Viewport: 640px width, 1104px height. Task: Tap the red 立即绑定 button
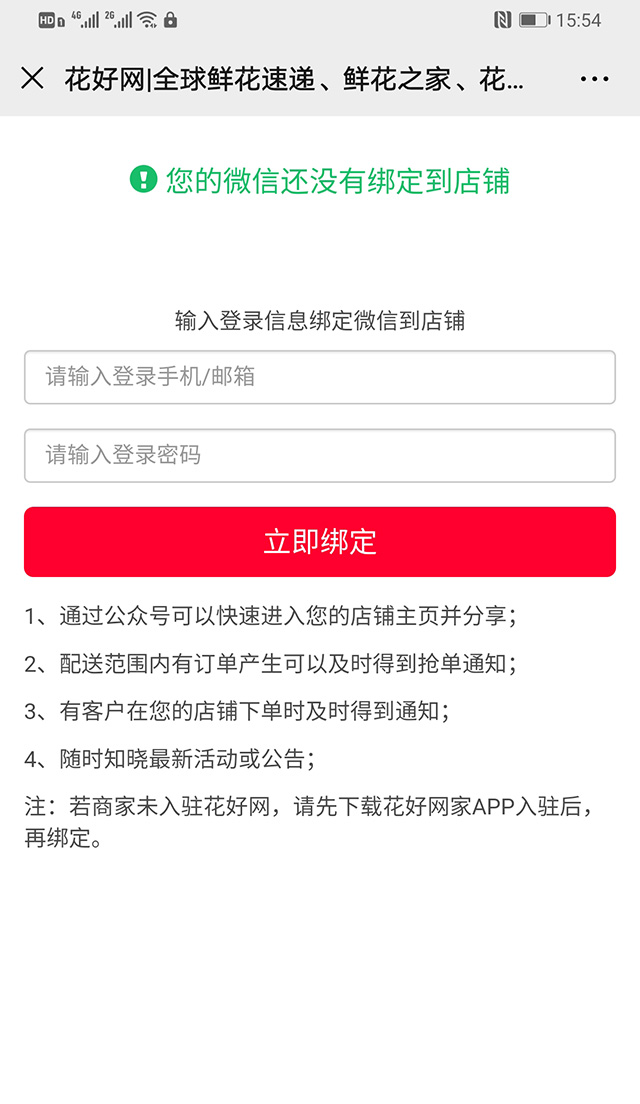[319, 542]
